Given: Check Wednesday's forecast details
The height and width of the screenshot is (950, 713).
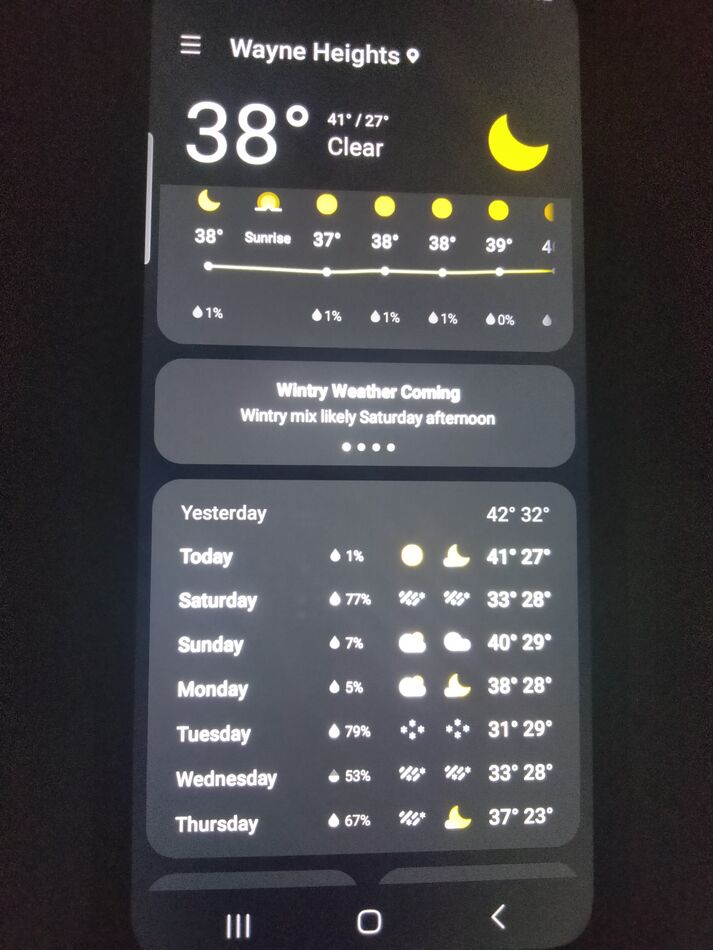Looking at the screenshot, I should click(364, 776).
